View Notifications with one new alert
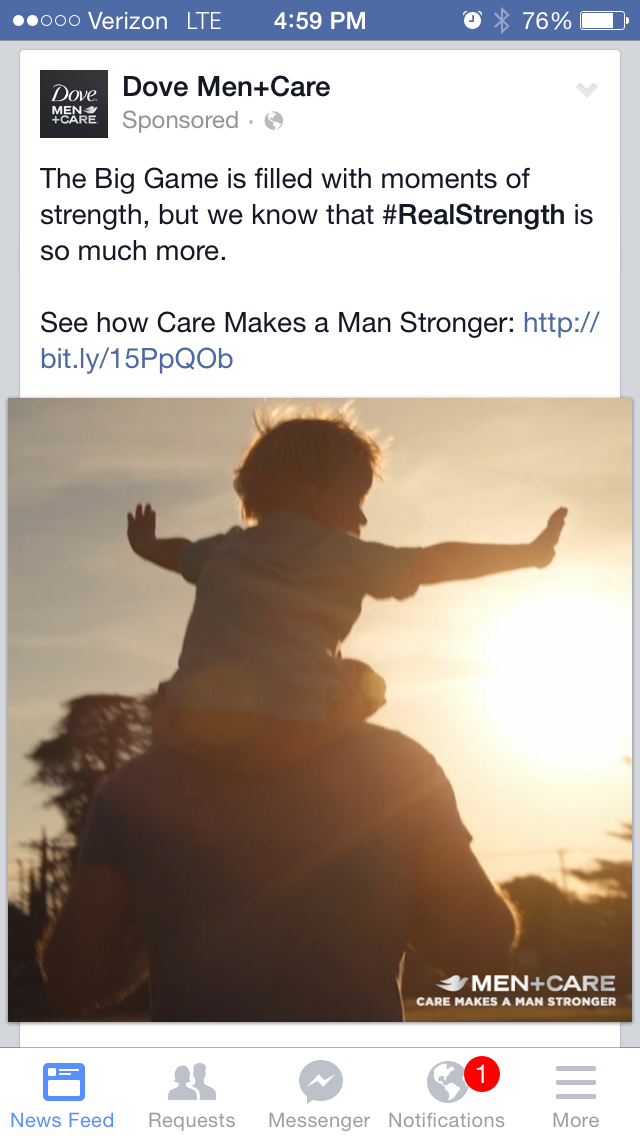 tap(446, 1095)
